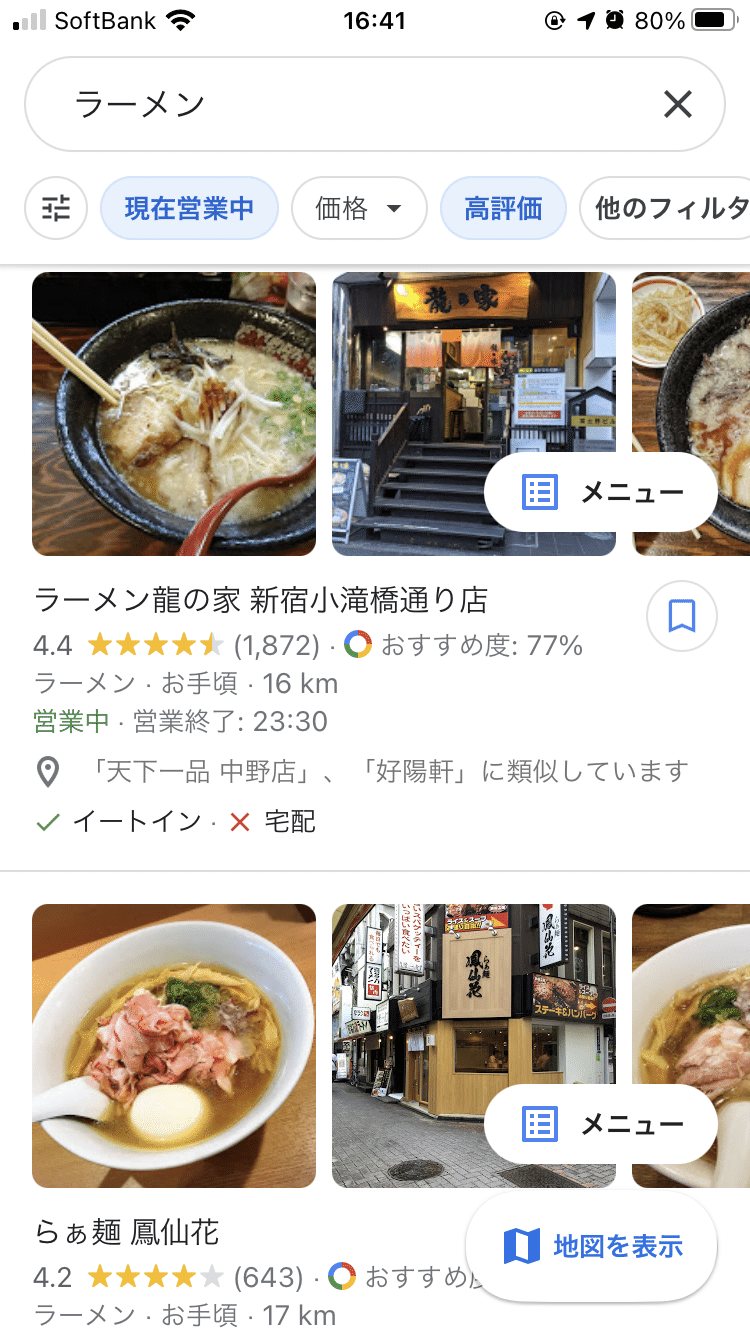Open the メニュー button for らぁ麺 鳳仙花
The height and width of the screenshot is (1334, 750).
pyautogui.click(x=601, y=1124)
